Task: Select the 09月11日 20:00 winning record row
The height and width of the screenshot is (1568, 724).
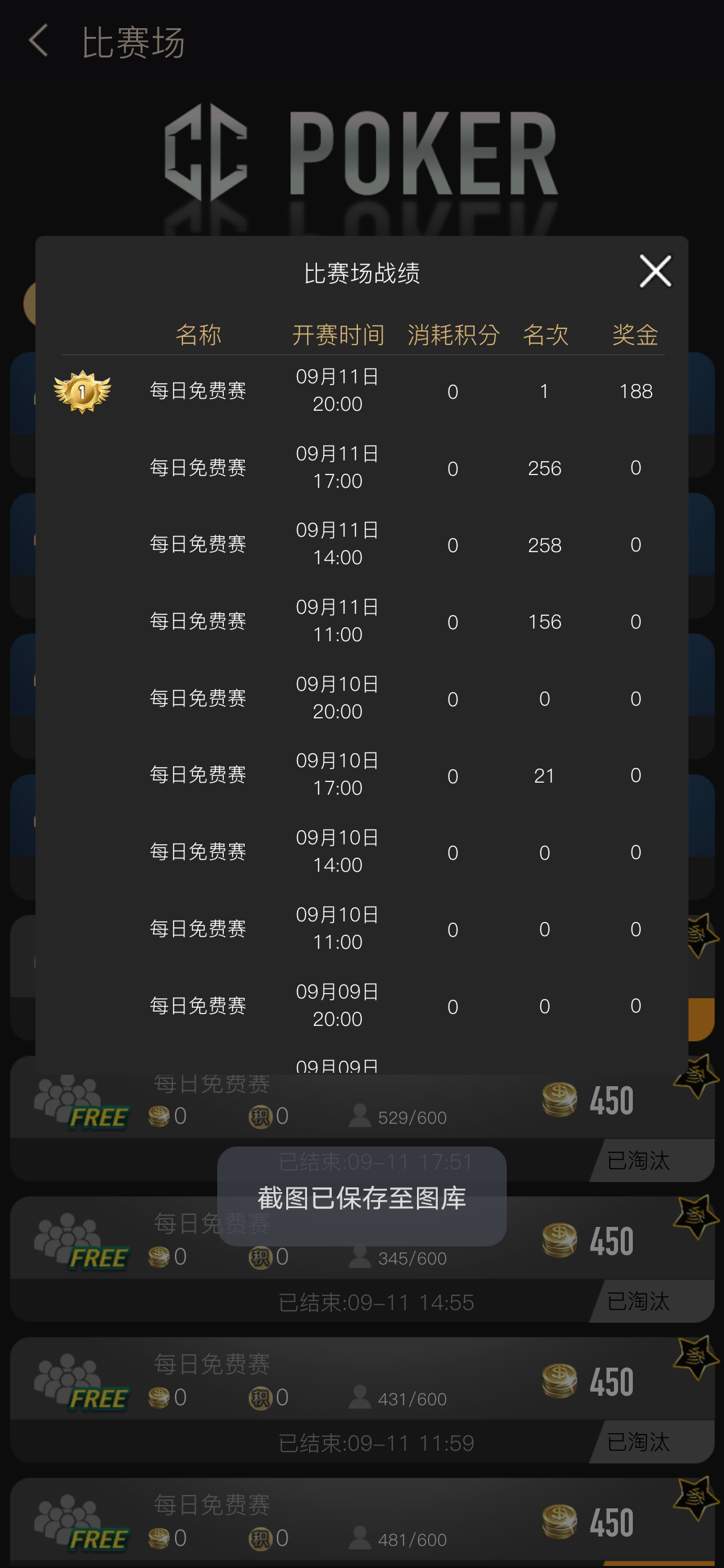Action: click(362, 391)
